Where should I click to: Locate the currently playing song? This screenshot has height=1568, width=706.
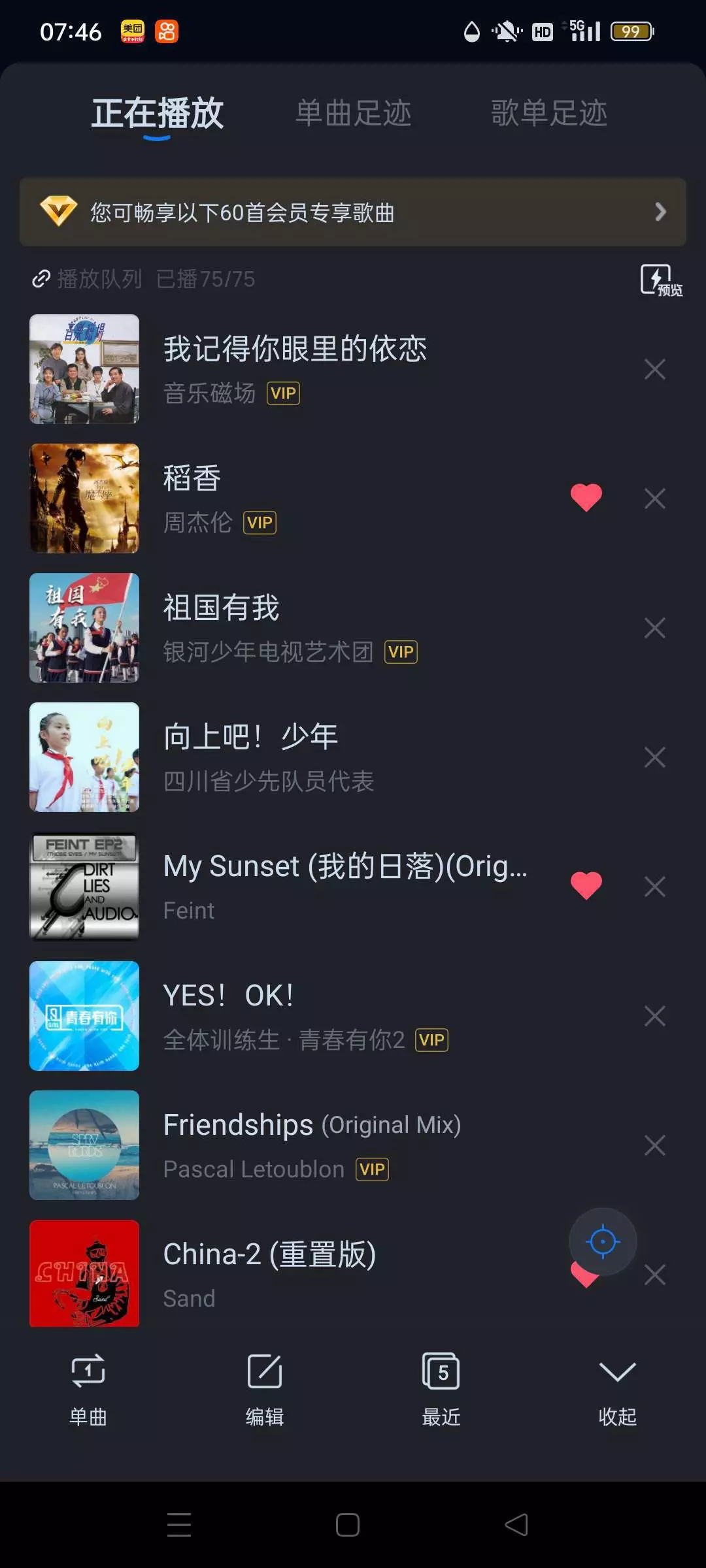click(602, 1241)
